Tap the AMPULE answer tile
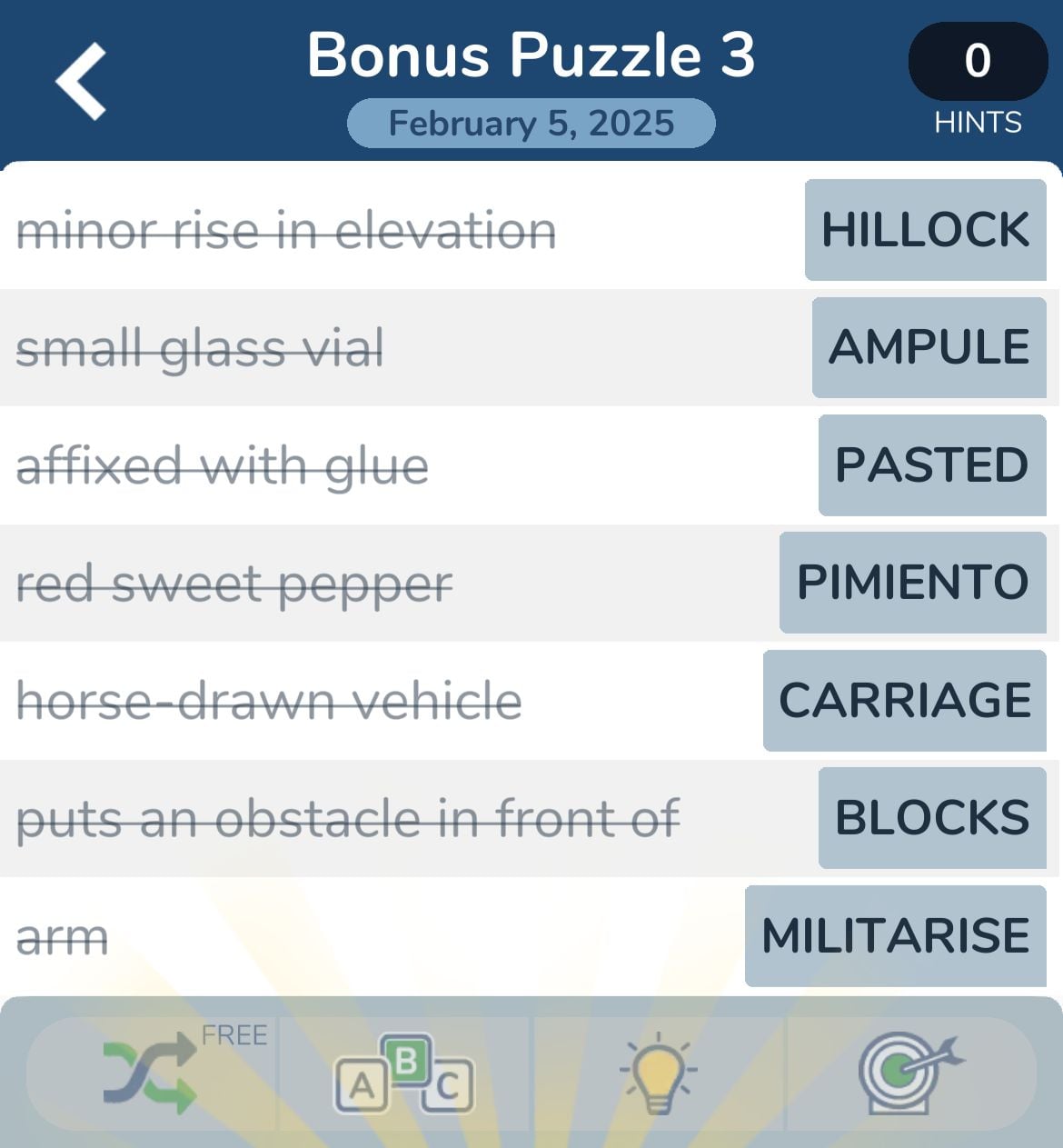1063x1148 pixels. (929, 347)
